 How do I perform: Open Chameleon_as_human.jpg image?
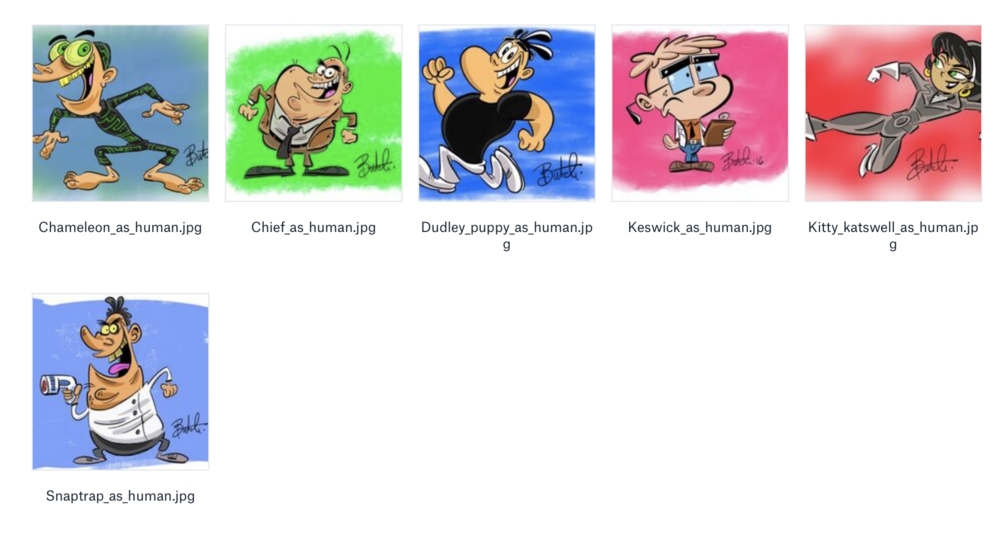click(120, 113)
